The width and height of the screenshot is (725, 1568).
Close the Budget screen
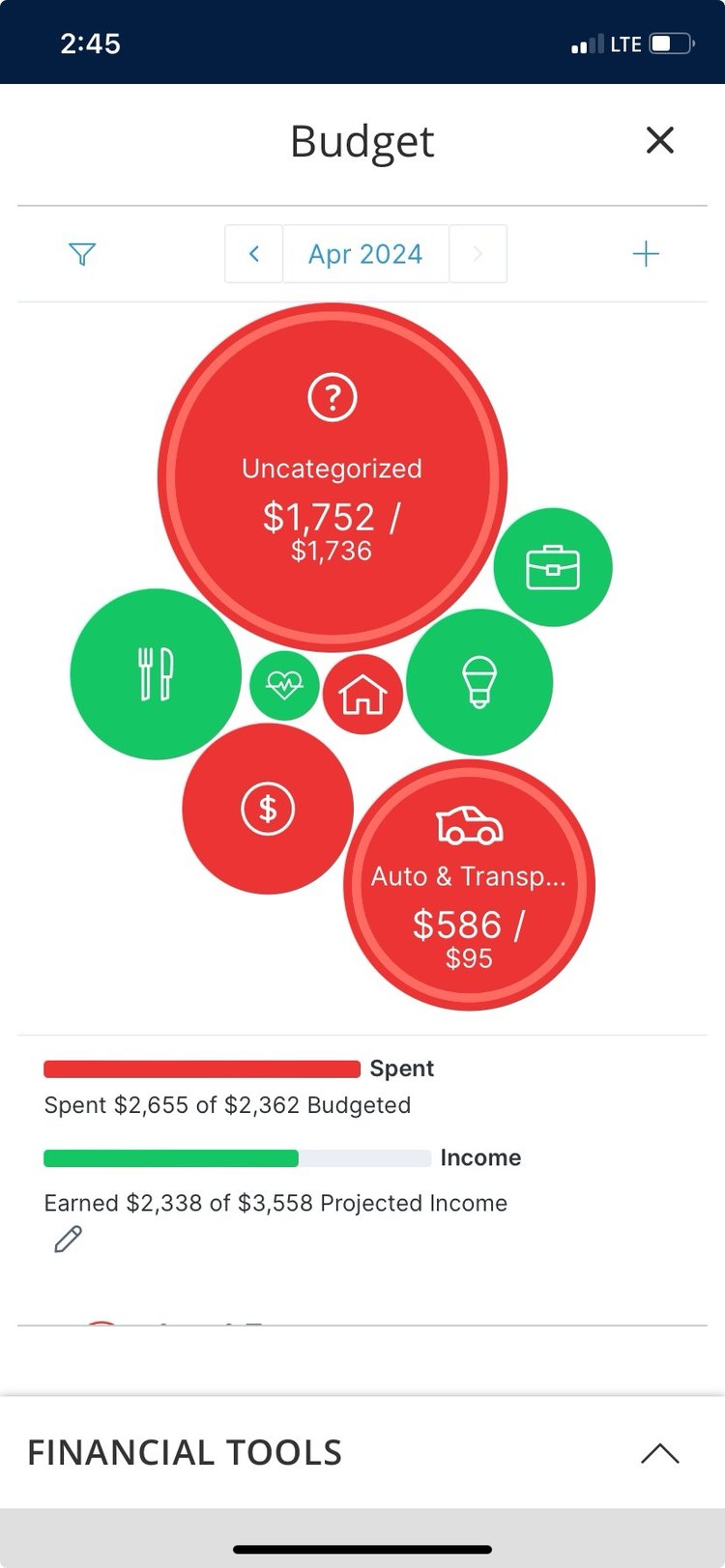tap(660, 140)
